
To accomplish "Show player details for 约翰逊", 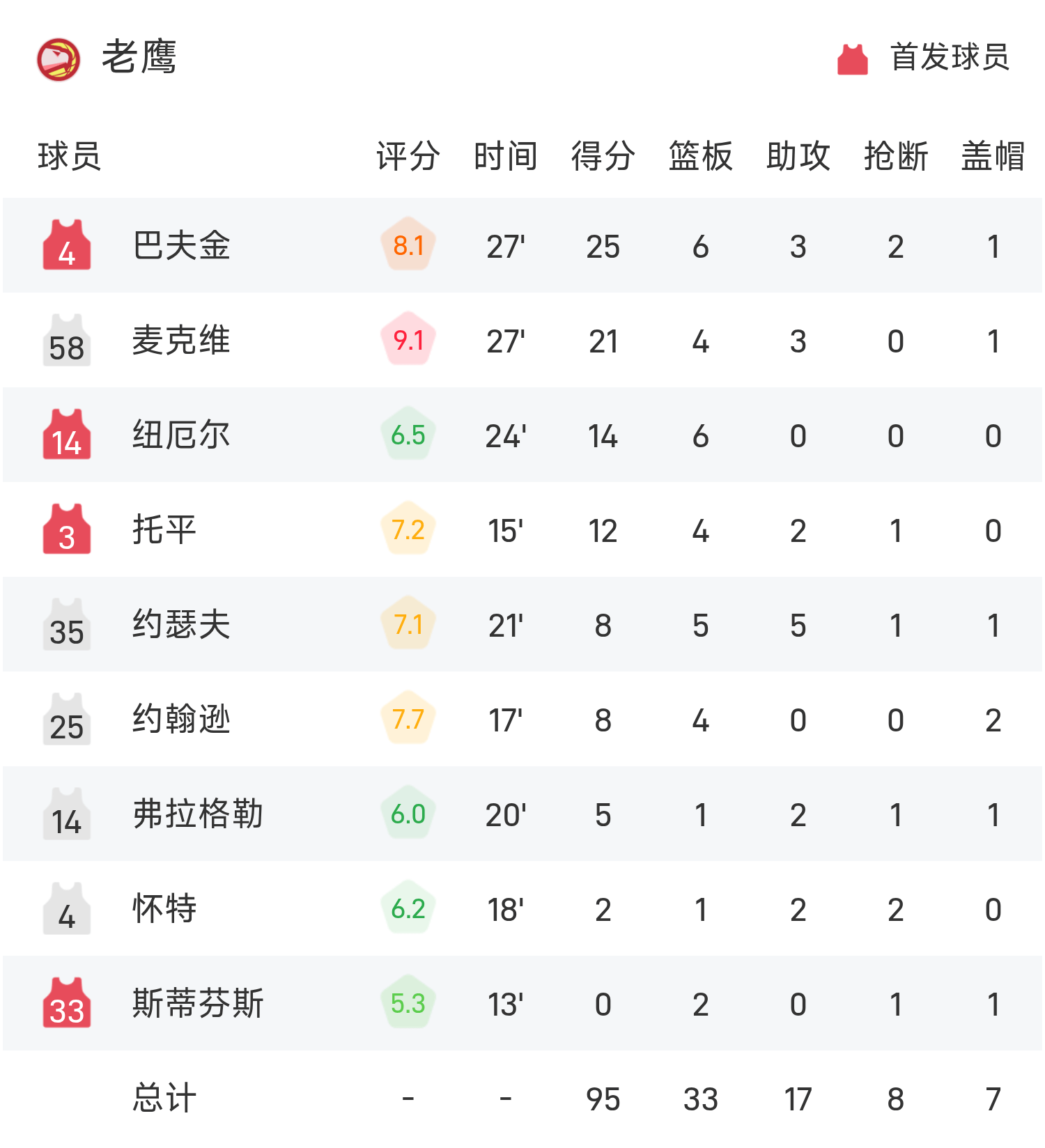I will [x=181, y=720].
